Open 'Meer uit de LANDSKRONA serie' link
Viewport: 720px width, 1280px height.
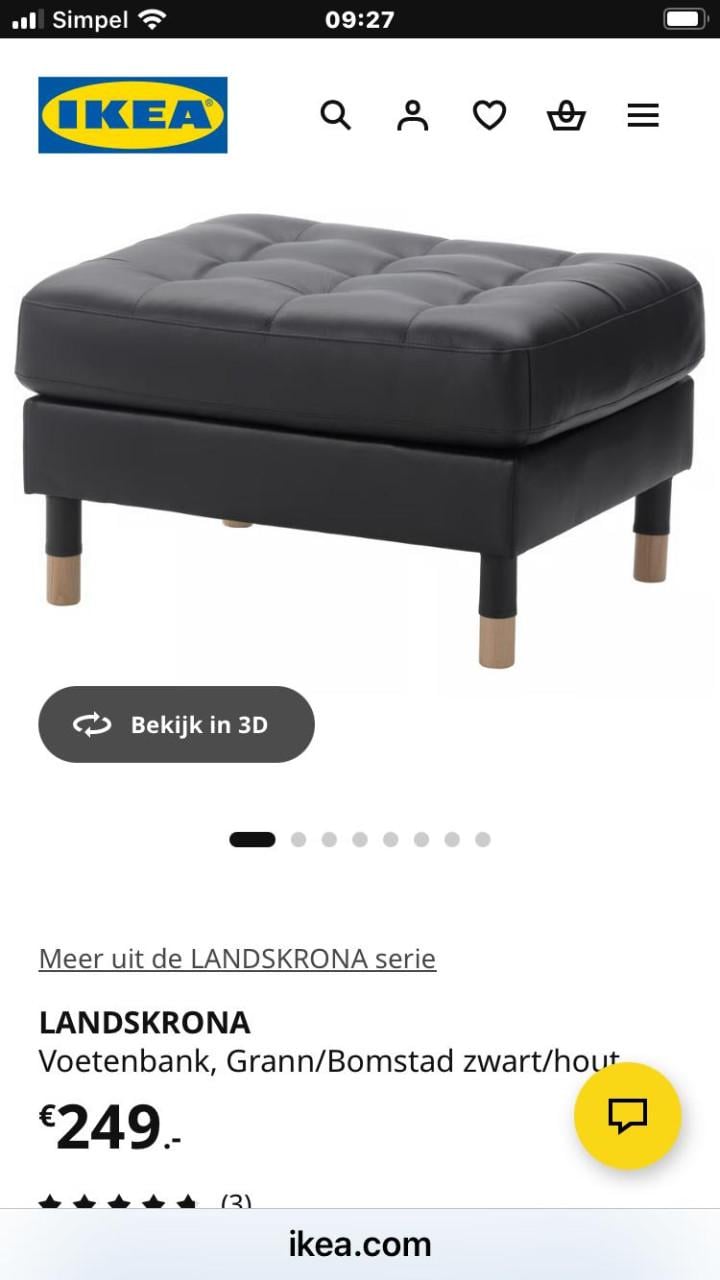236,958
